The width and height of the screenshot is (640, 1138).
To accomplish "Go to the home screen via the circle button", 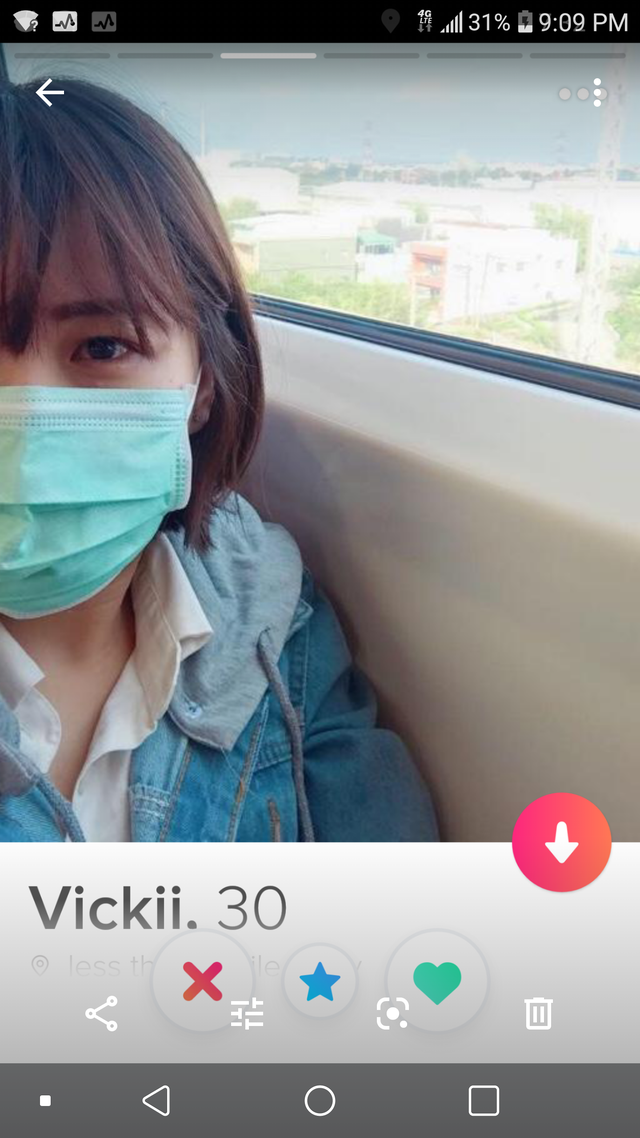I will (x=320, y=1101).
